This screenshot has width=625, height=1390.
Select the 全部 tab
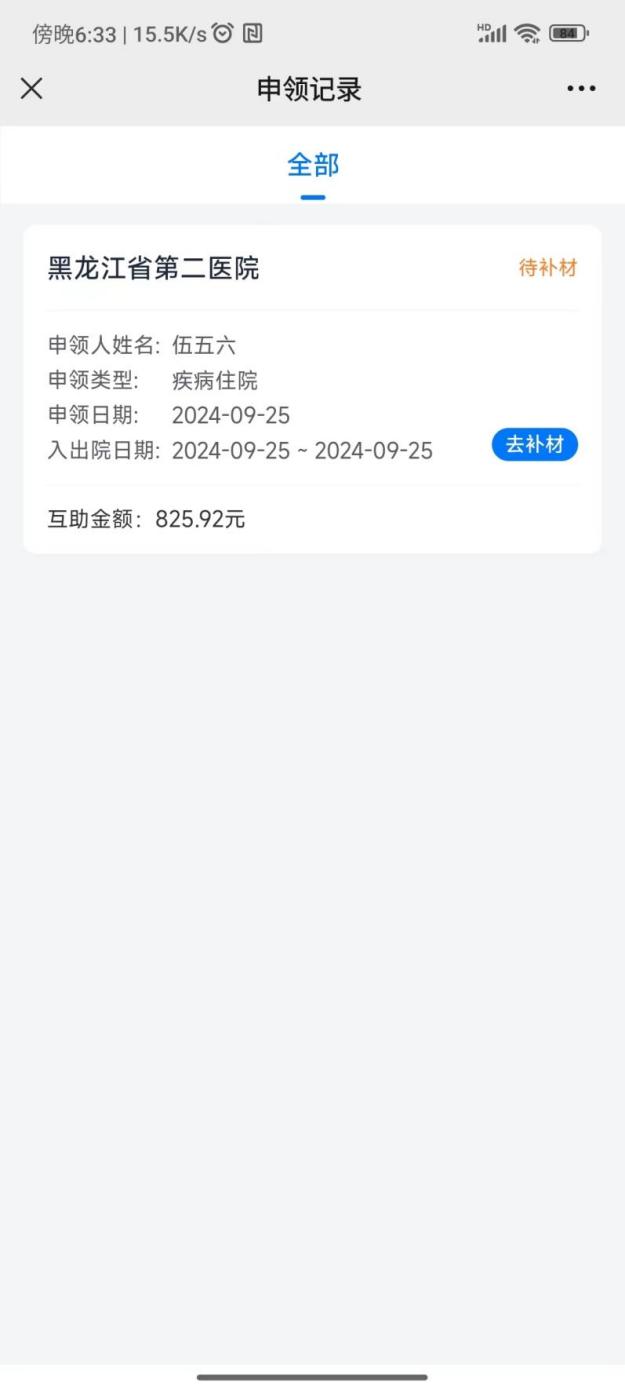tap(313, 166)
